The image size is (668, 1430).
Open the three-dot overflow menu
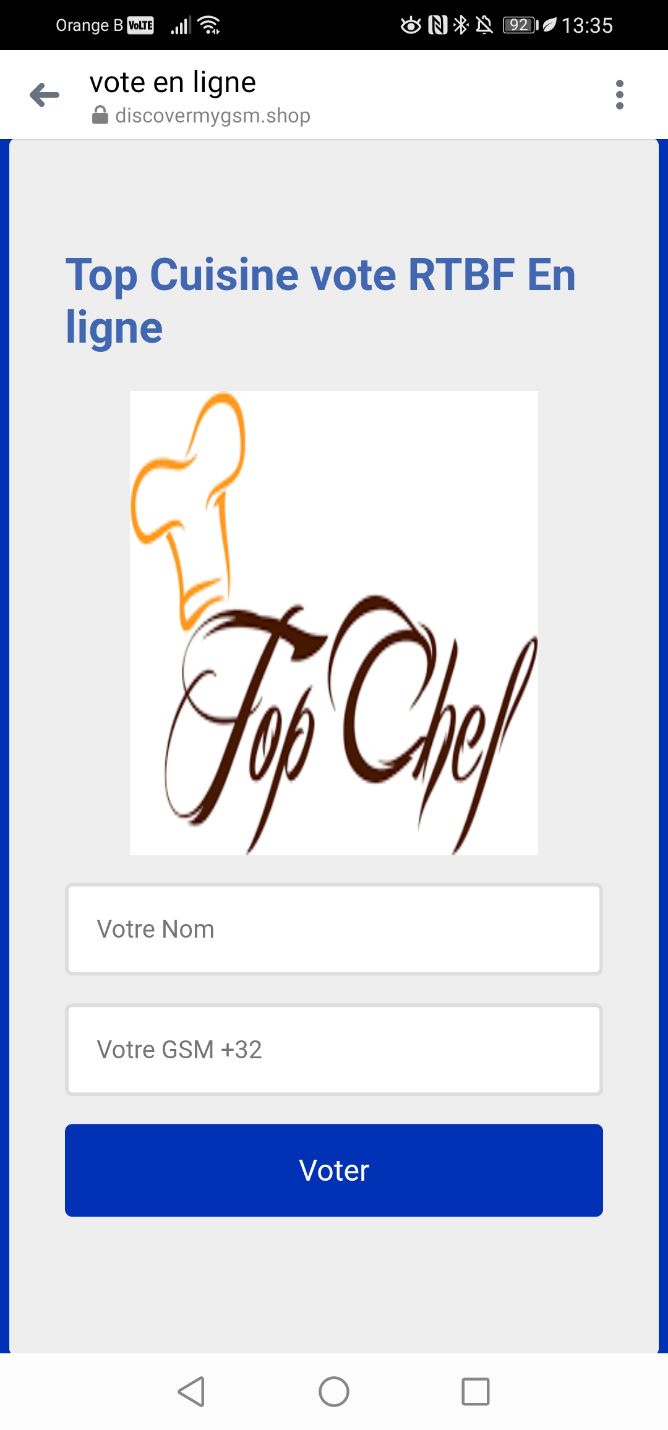click(619, 95)
